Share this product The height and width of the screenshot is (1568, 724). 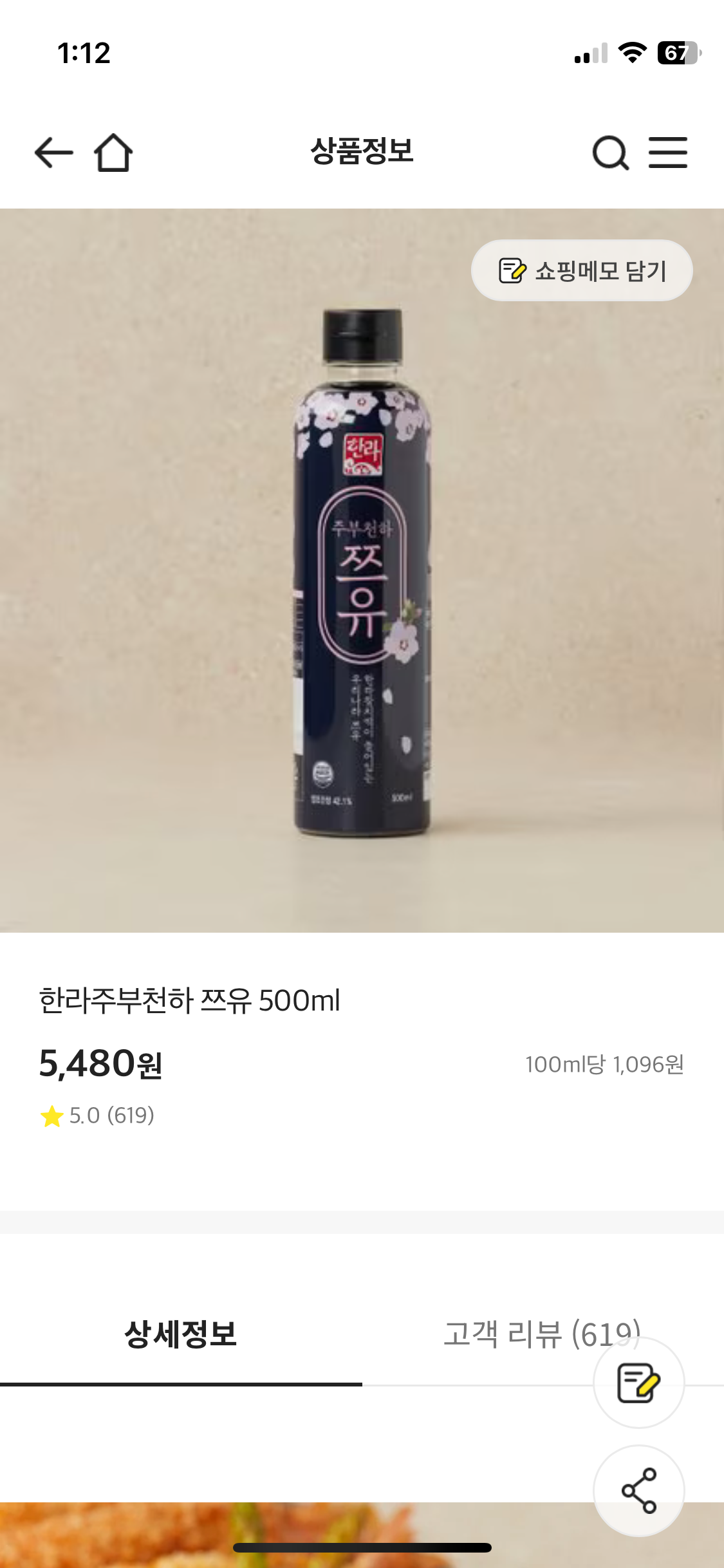tap(638, 1490)
